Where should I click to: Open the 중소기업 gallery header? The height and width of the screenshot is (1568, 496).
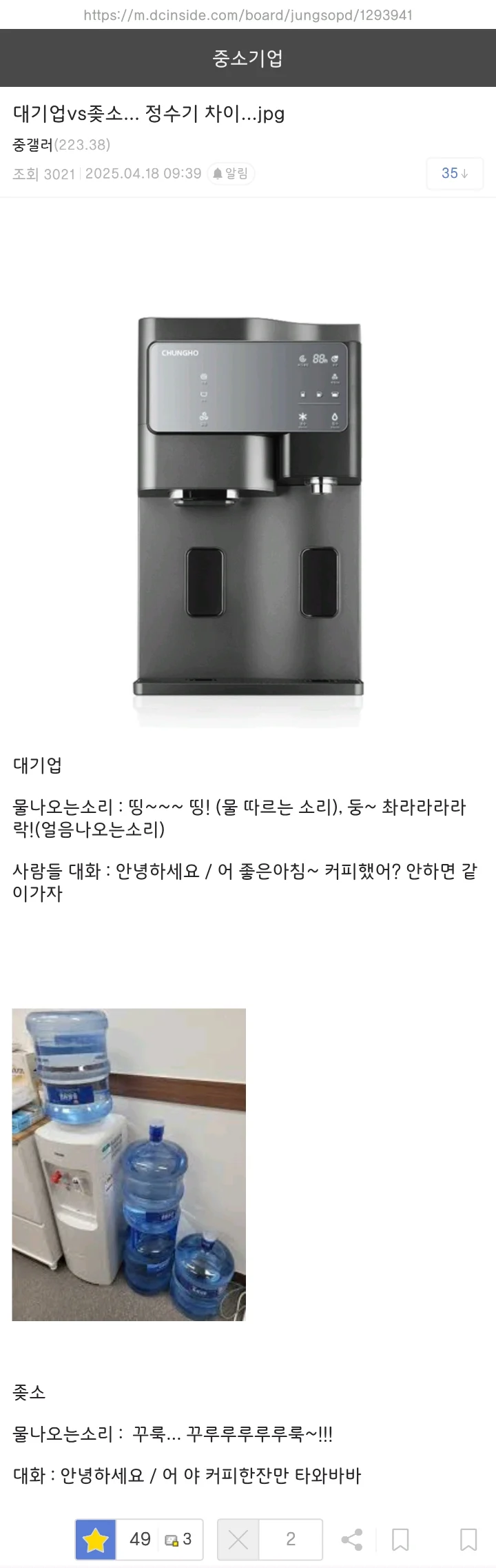[x=248, y=59]
